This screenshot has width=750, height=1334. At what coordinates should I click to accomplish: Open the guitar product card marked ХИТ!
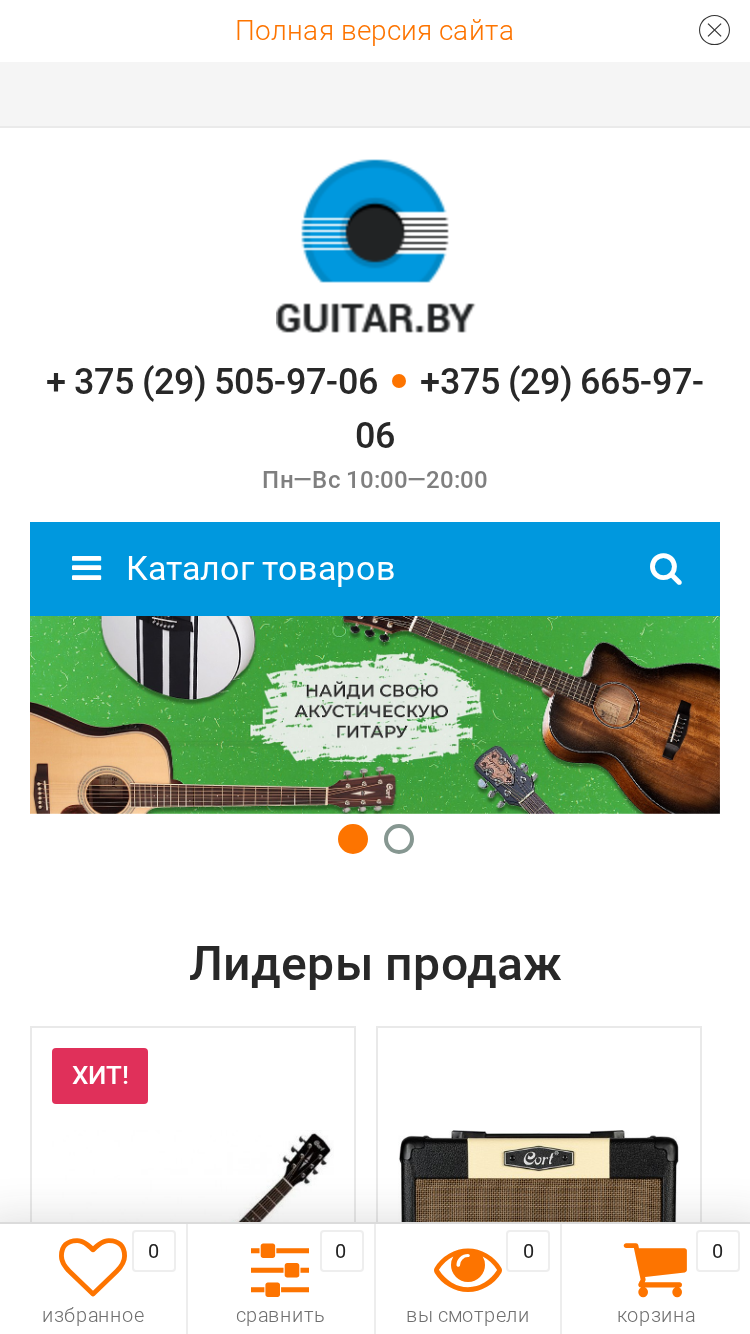coord(193,1125)
